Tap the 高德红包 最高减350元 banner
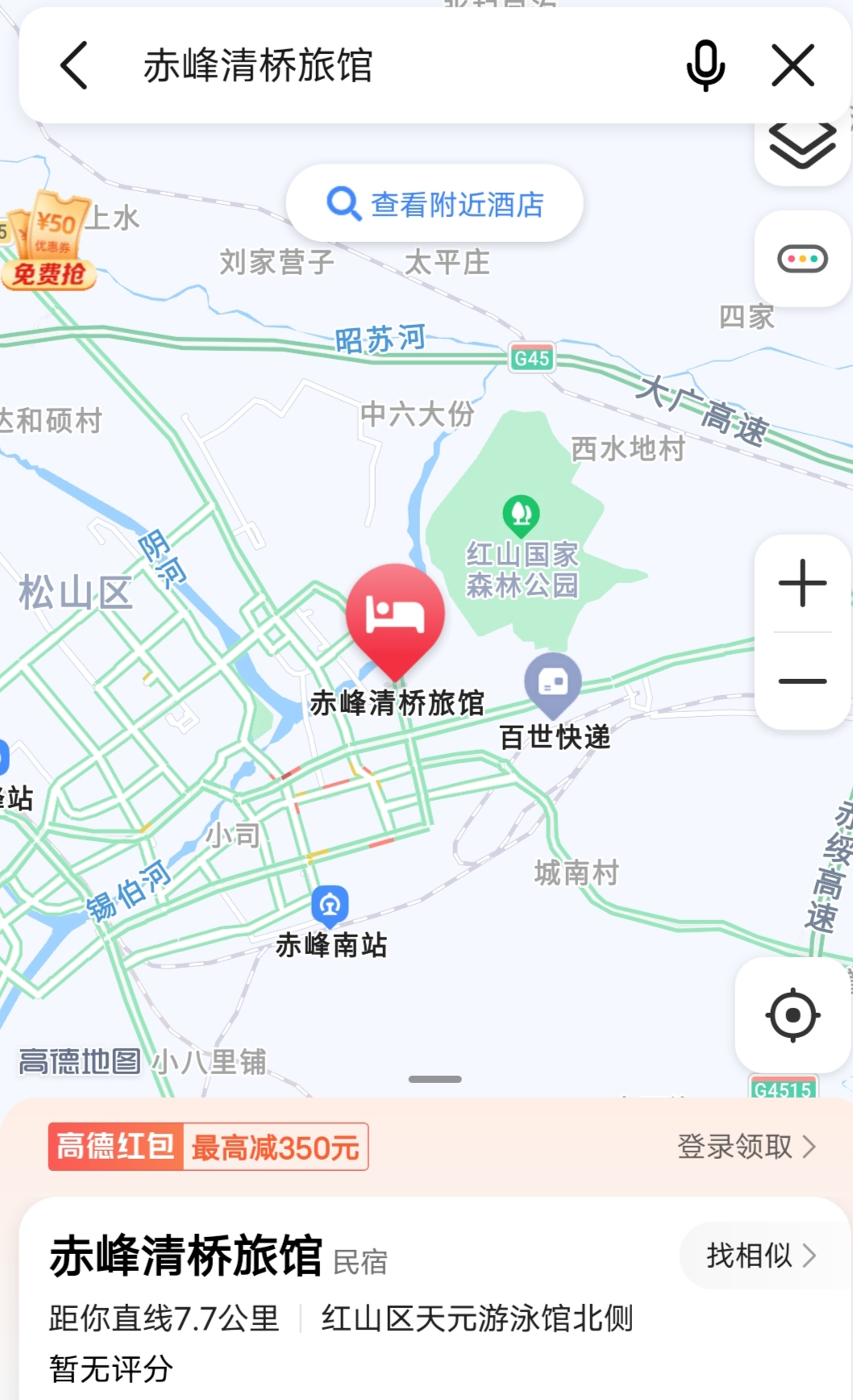 (208, 1146)
